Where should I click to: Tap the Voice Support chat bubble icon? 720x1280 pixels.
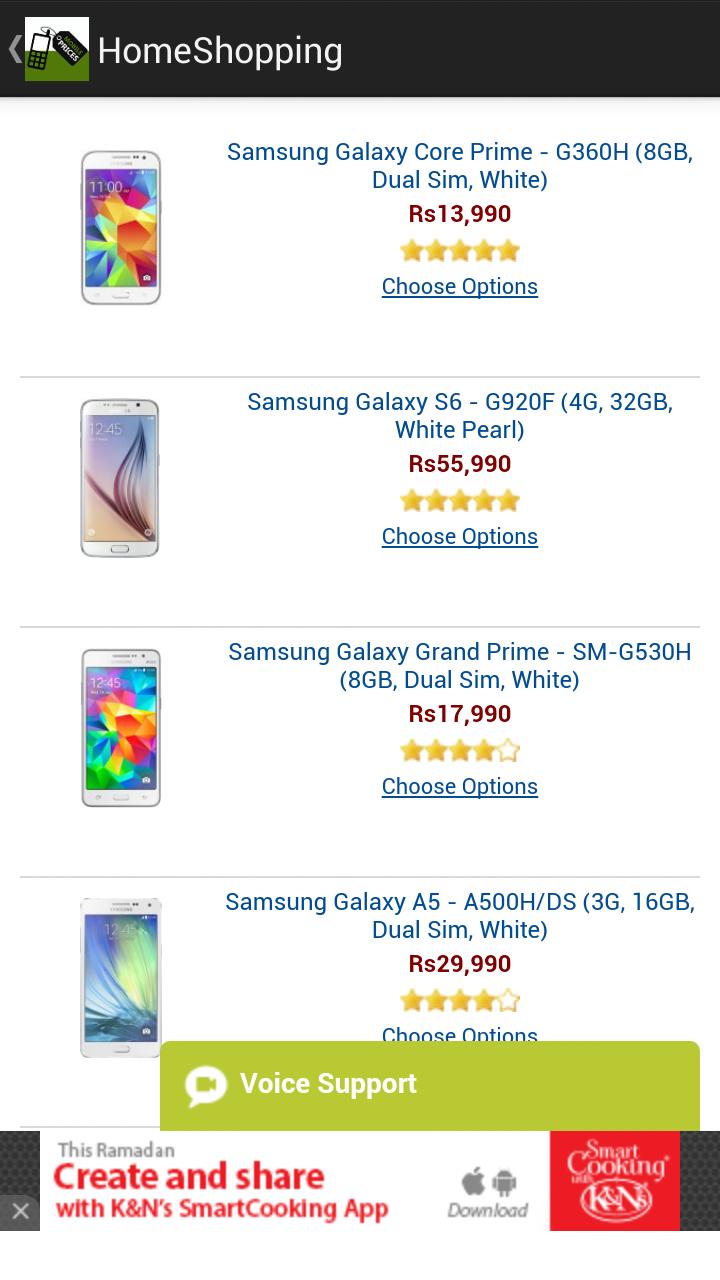(x=205, y=1083)
